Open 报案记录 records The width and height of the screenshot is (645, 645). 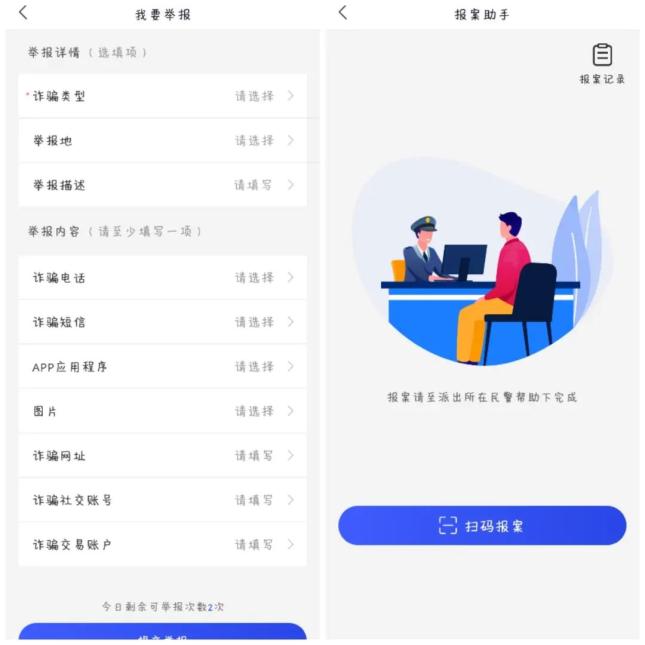click(602, 63)
